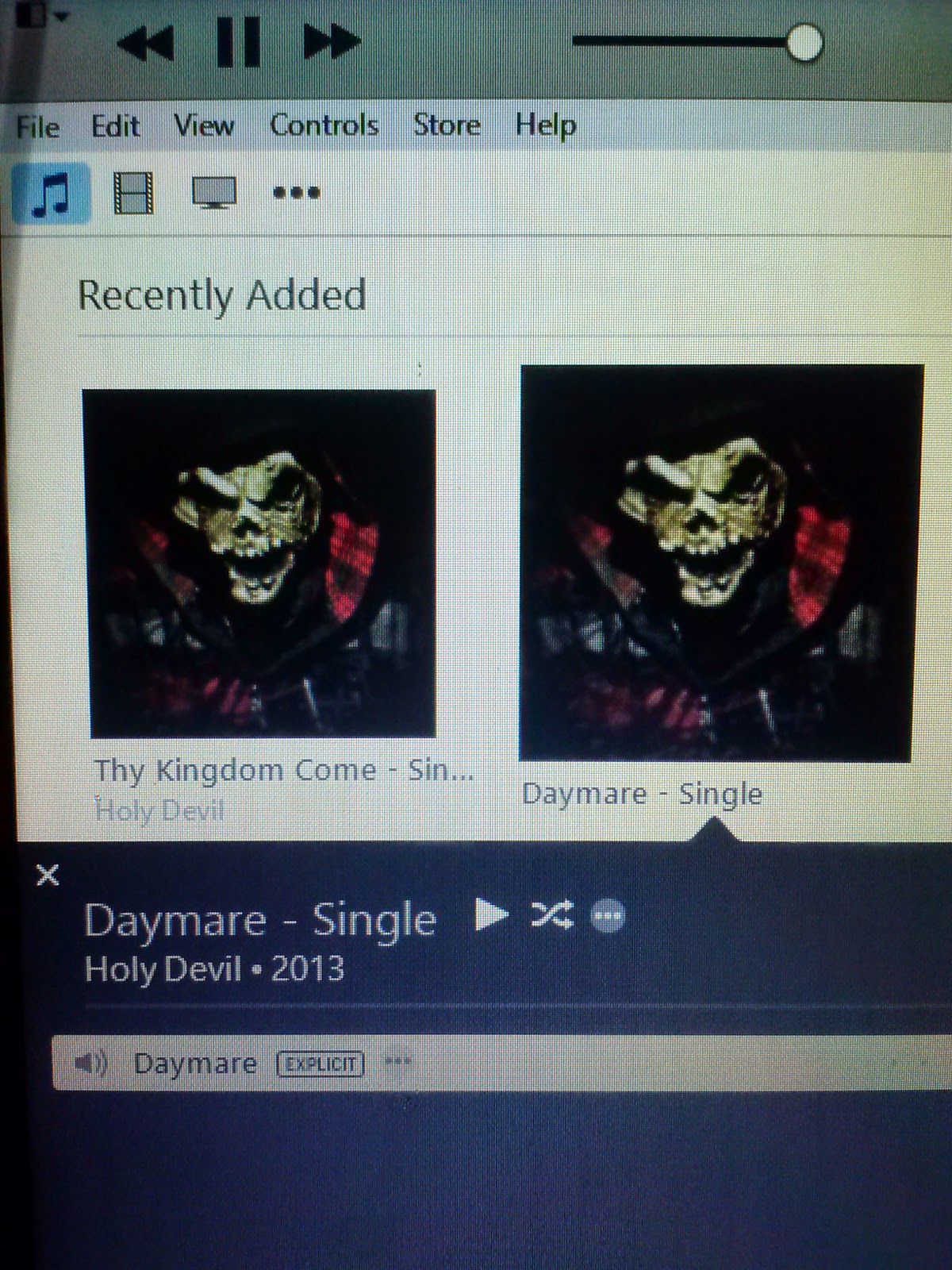952x1270 pixels.
Task: Open the Controls menu
Action: tap(324, 125)
